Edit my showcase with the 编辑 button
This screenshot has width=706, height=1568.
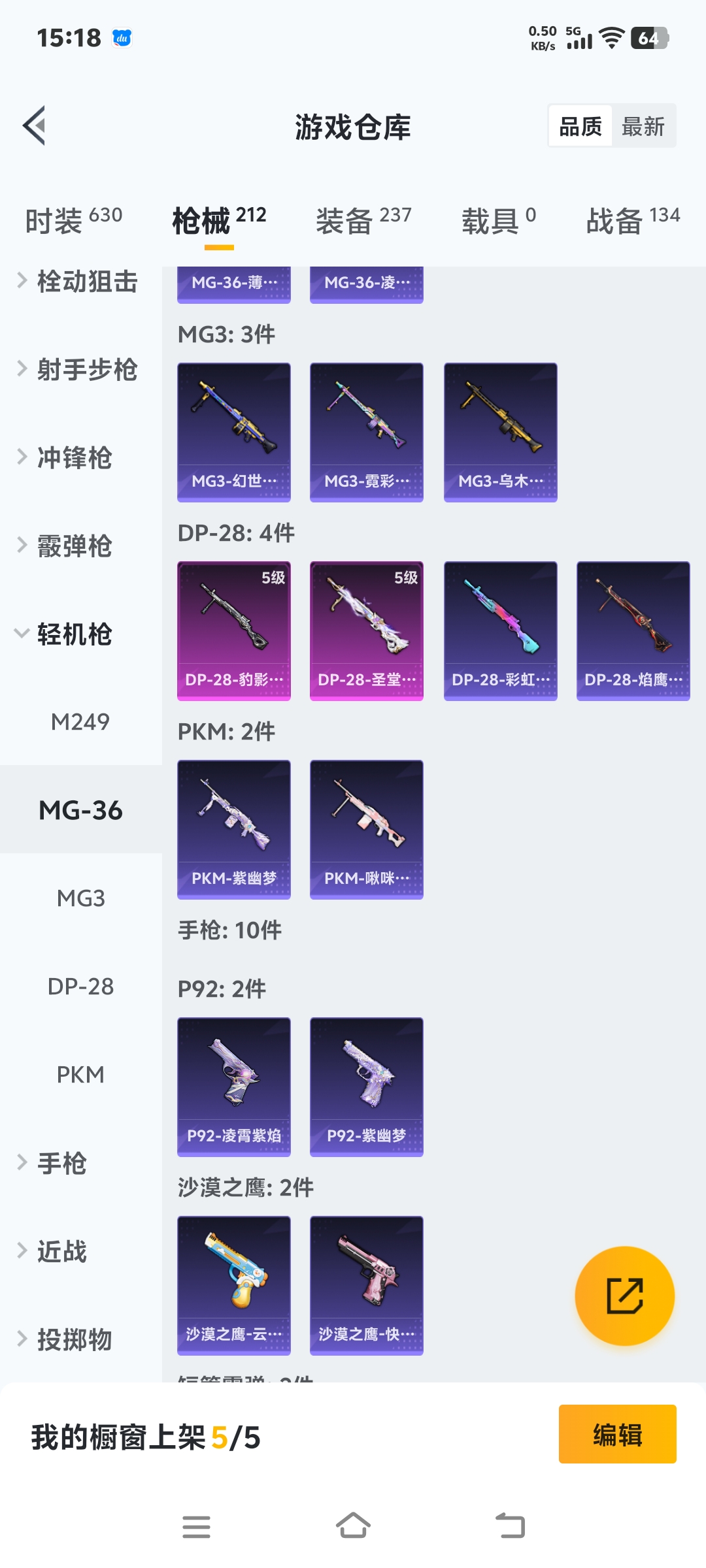[x=617, y=1435]
